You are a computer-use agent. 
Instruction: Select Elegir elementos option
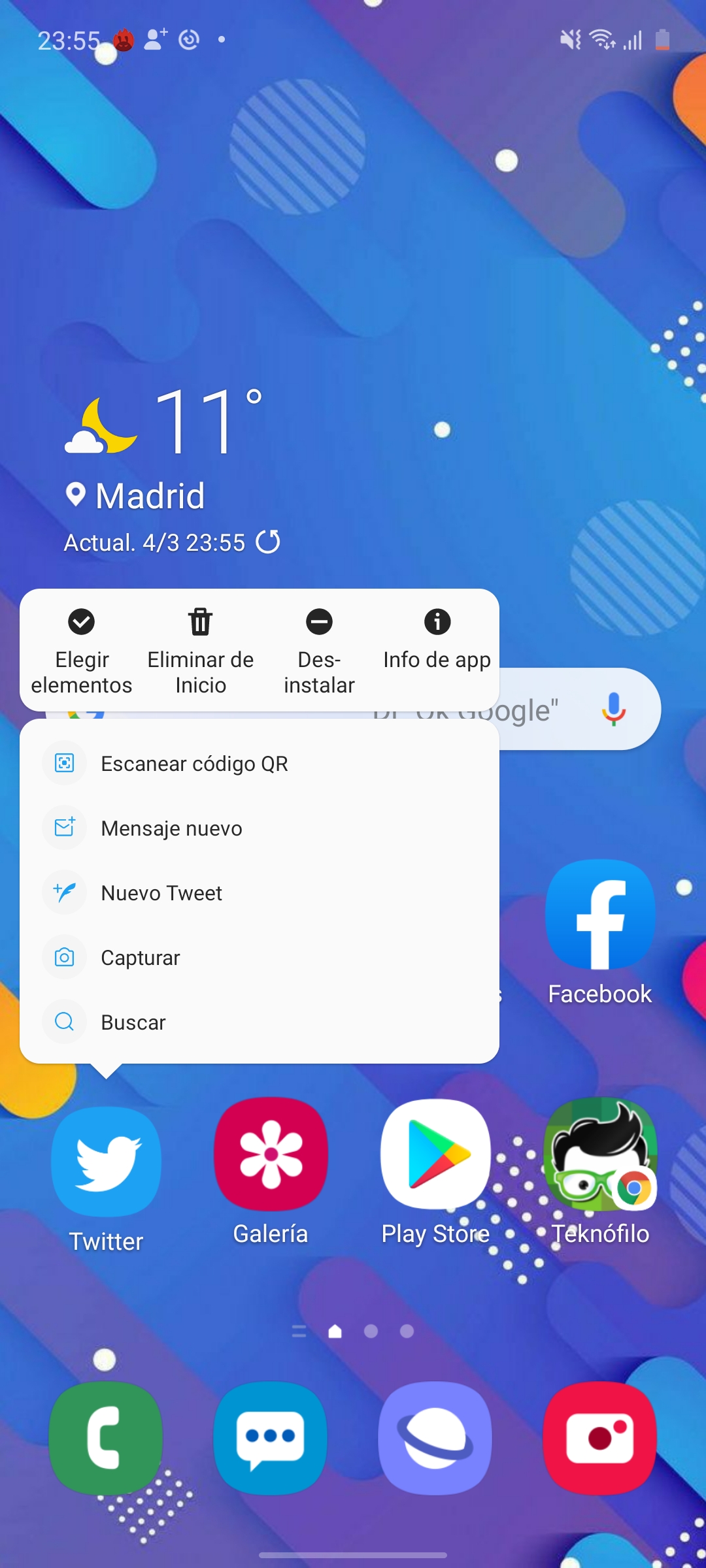tap(82, 651)
